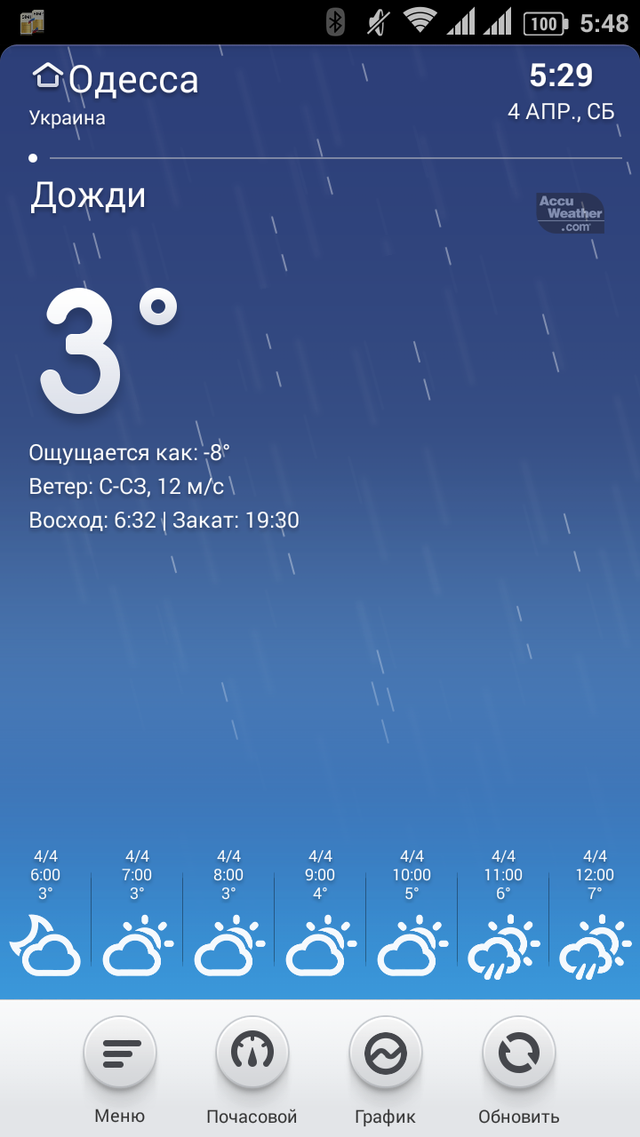Open the График chart view

385,1052
